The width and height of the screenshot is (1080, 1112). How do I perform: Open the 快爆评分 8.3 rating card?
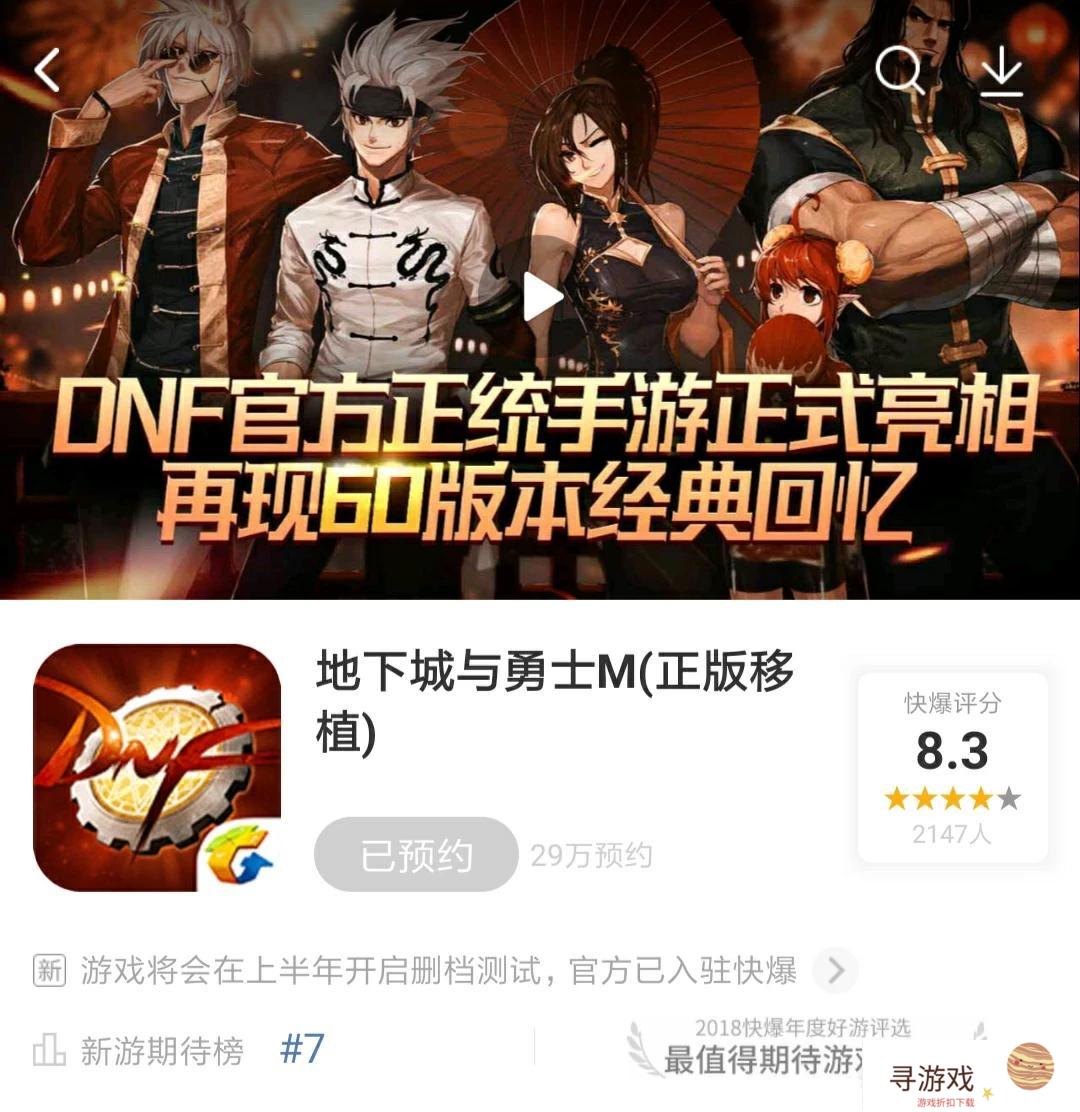click(x=952, y=768)
